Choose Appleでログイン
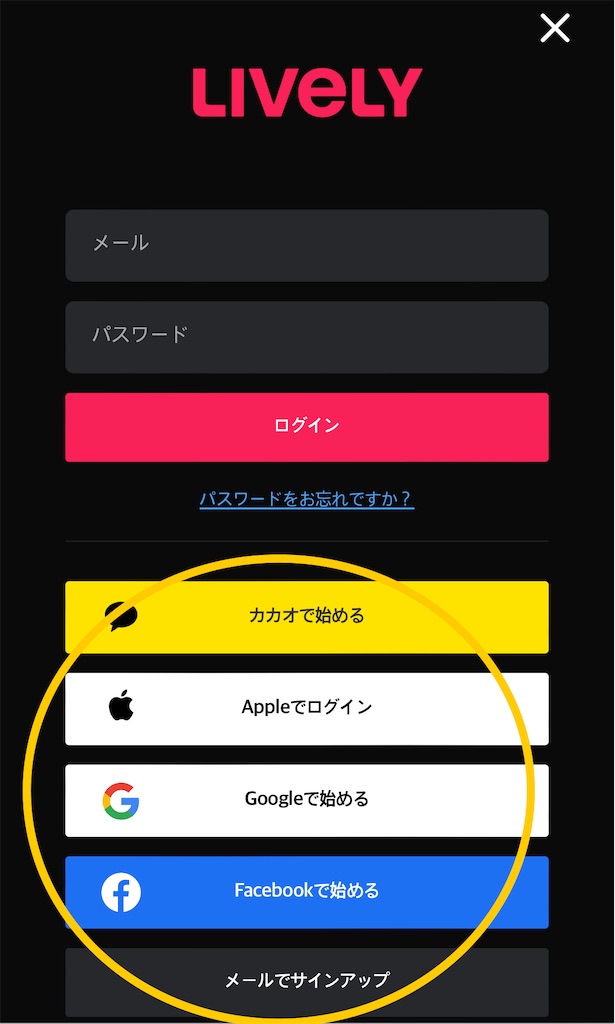Screen dimensions: 615x1024 [x=306, y=708]
